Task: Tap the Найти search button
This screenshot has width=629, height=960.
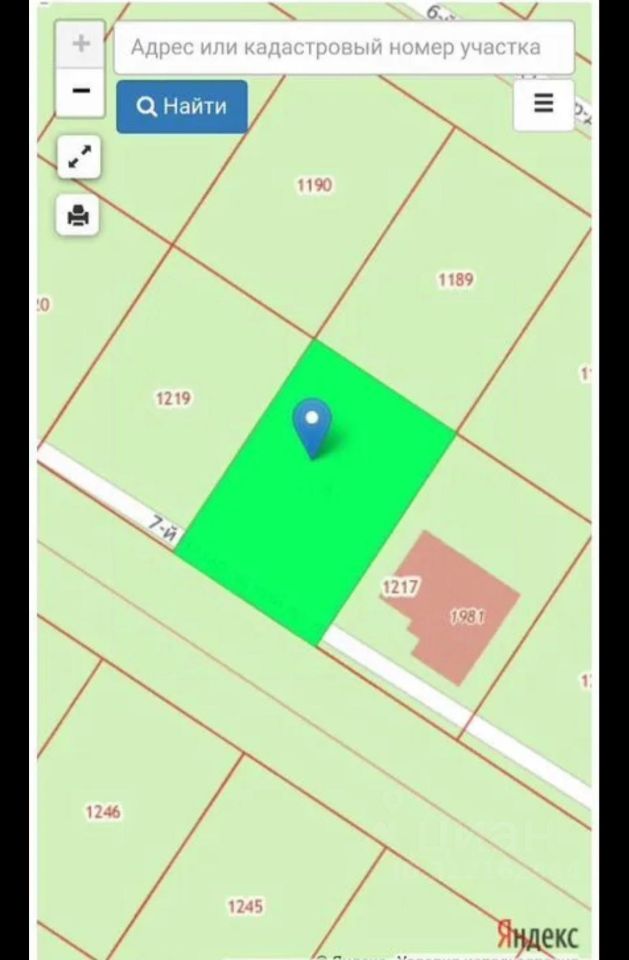Action: point(182,106)
